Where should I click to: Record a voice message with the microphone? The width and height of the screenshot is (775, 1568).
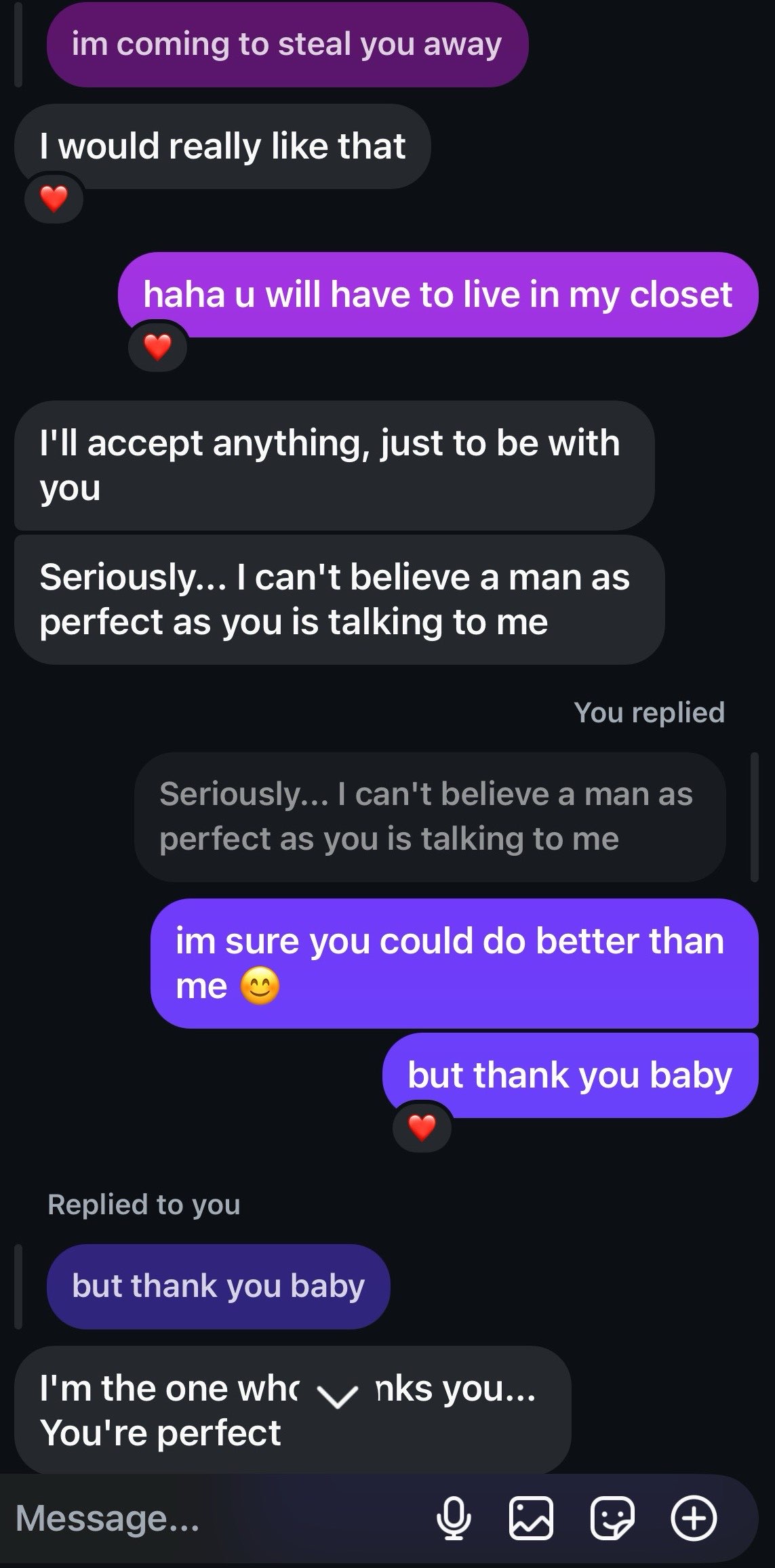(454, 1519)
